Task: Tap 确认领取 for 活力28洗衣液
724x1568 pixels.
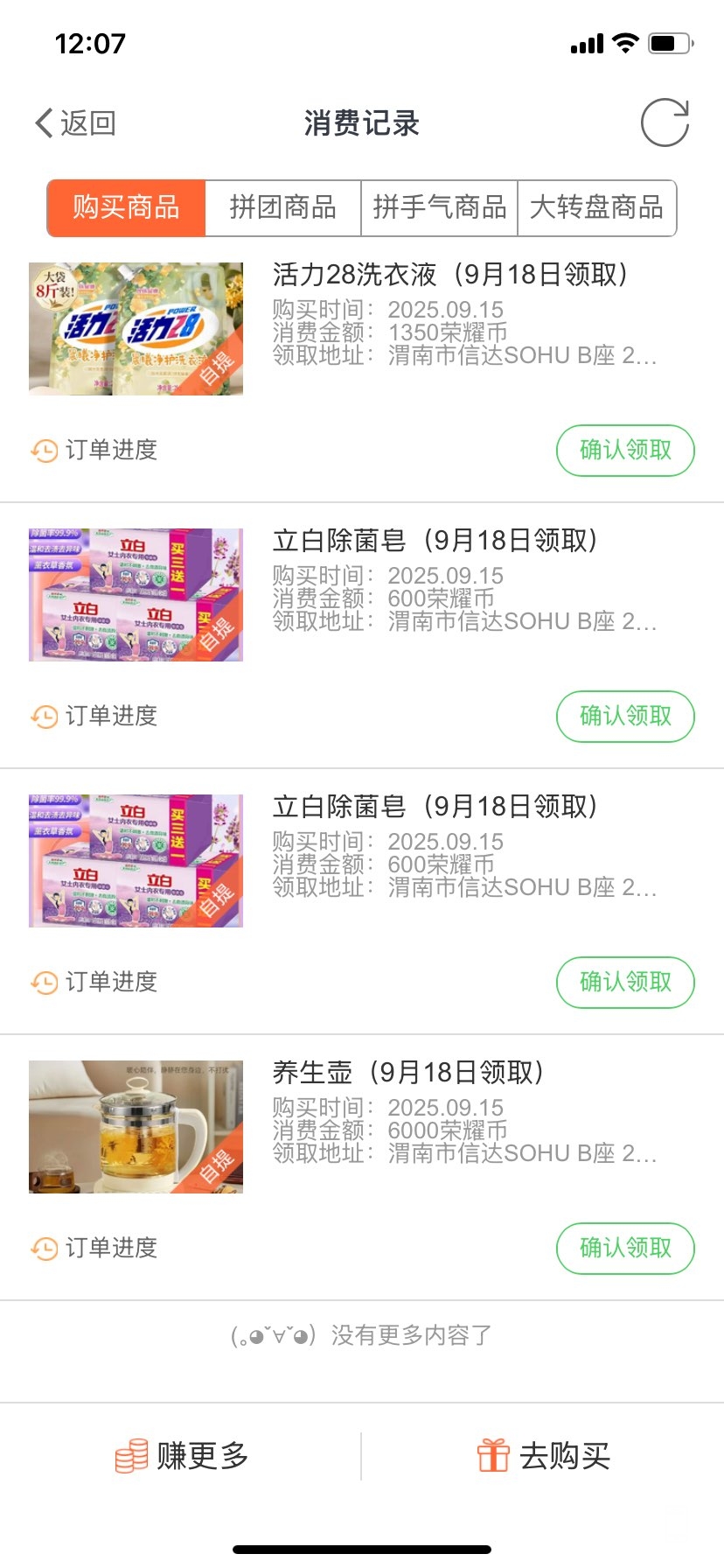Action: point(625,451)
